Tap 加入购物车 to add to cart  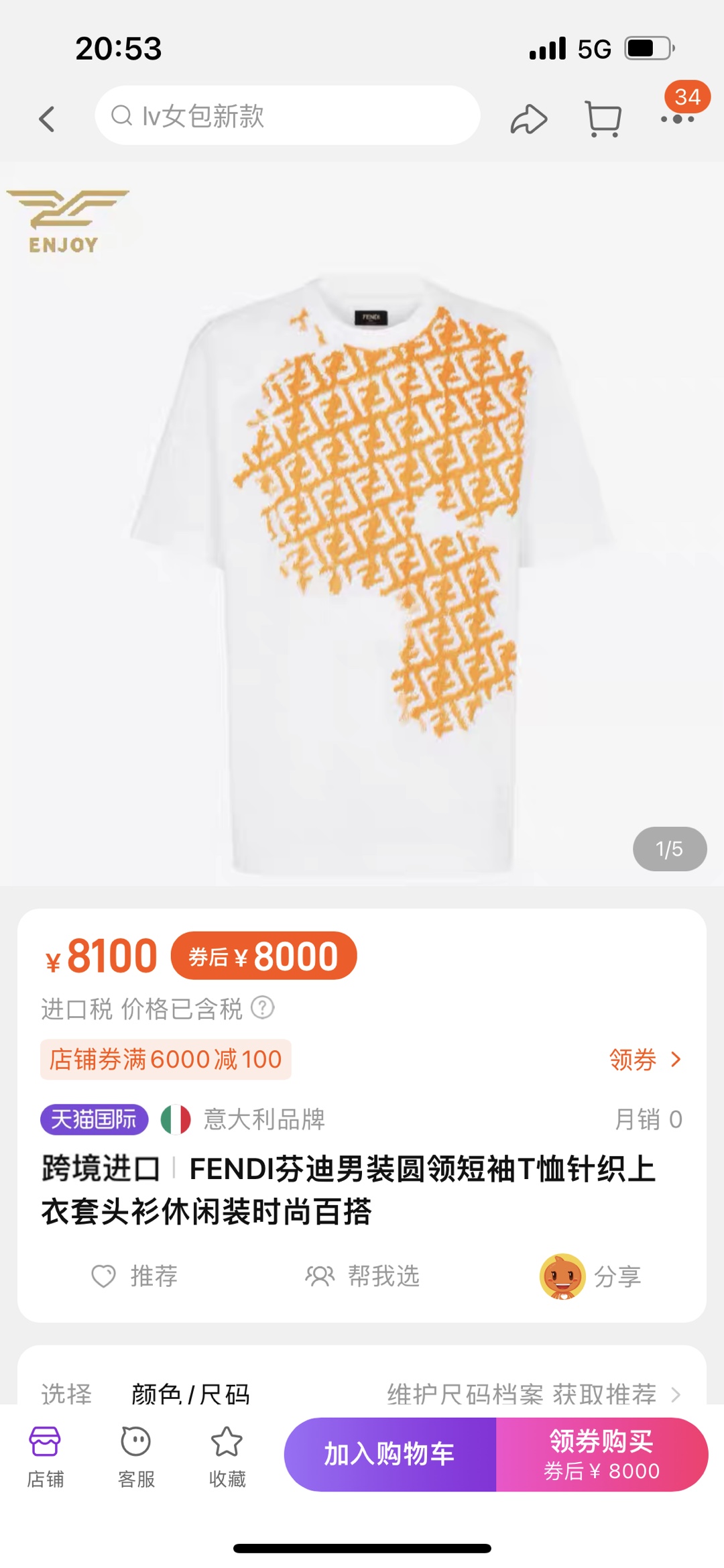[390, 1454]
